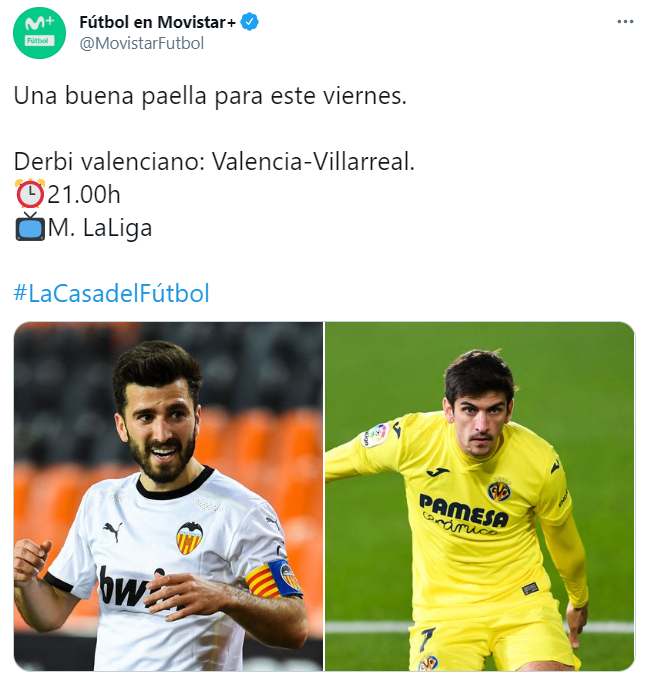
Task: Open the Fútbol en Movistar+ account name
Action: pos(157,22)
